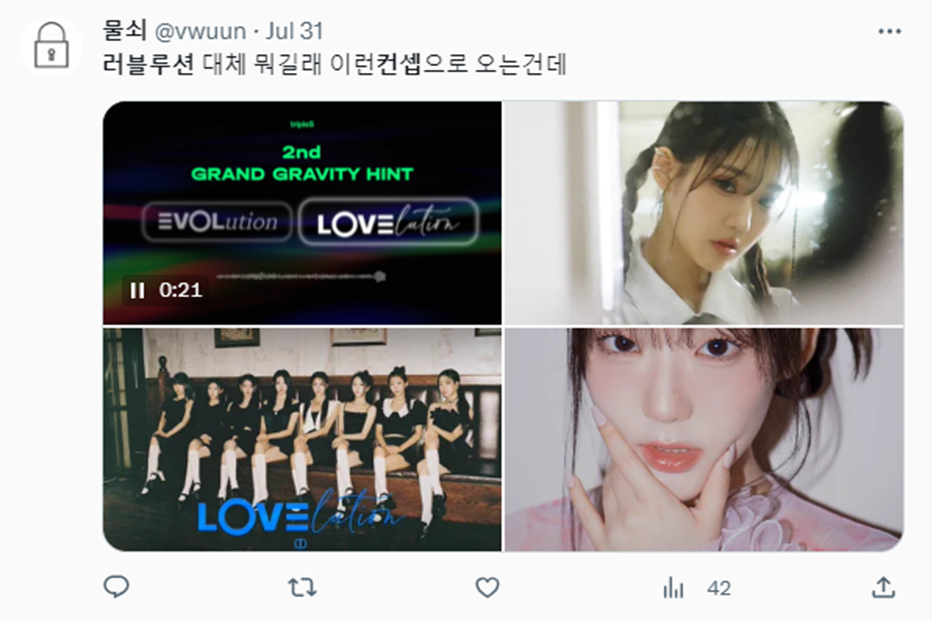The width and height of the screenshot is (936, 620).
Task: Like this tweet with the heart
Action: tap(487, 587)
